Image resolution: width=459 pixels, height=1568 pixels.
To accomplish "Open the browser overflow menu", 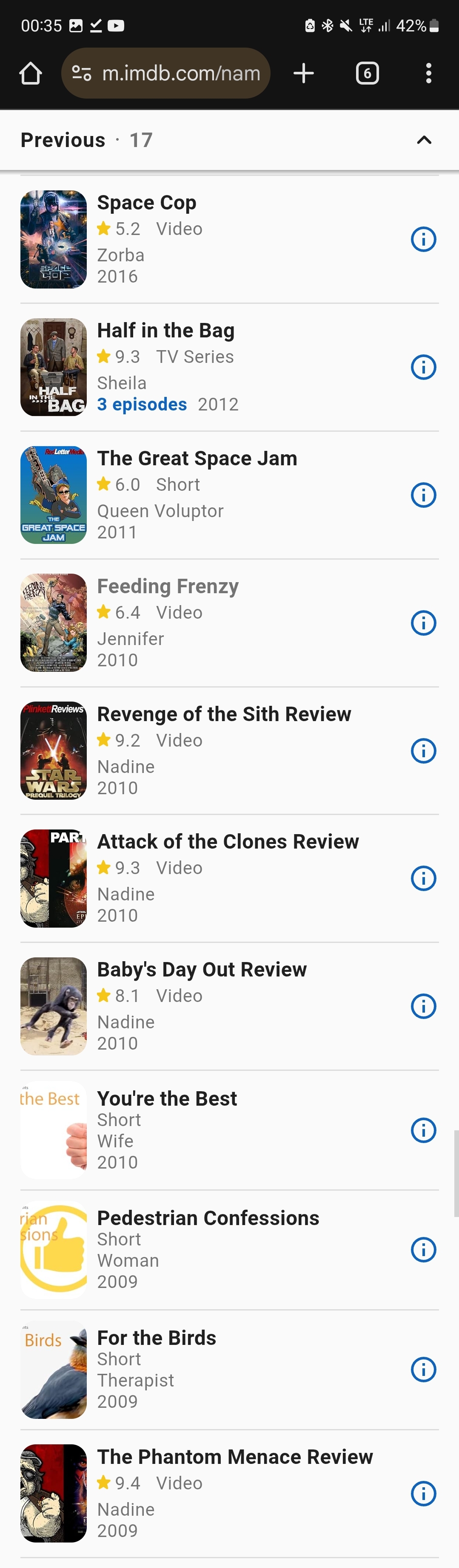I will [x=428, y=74].
